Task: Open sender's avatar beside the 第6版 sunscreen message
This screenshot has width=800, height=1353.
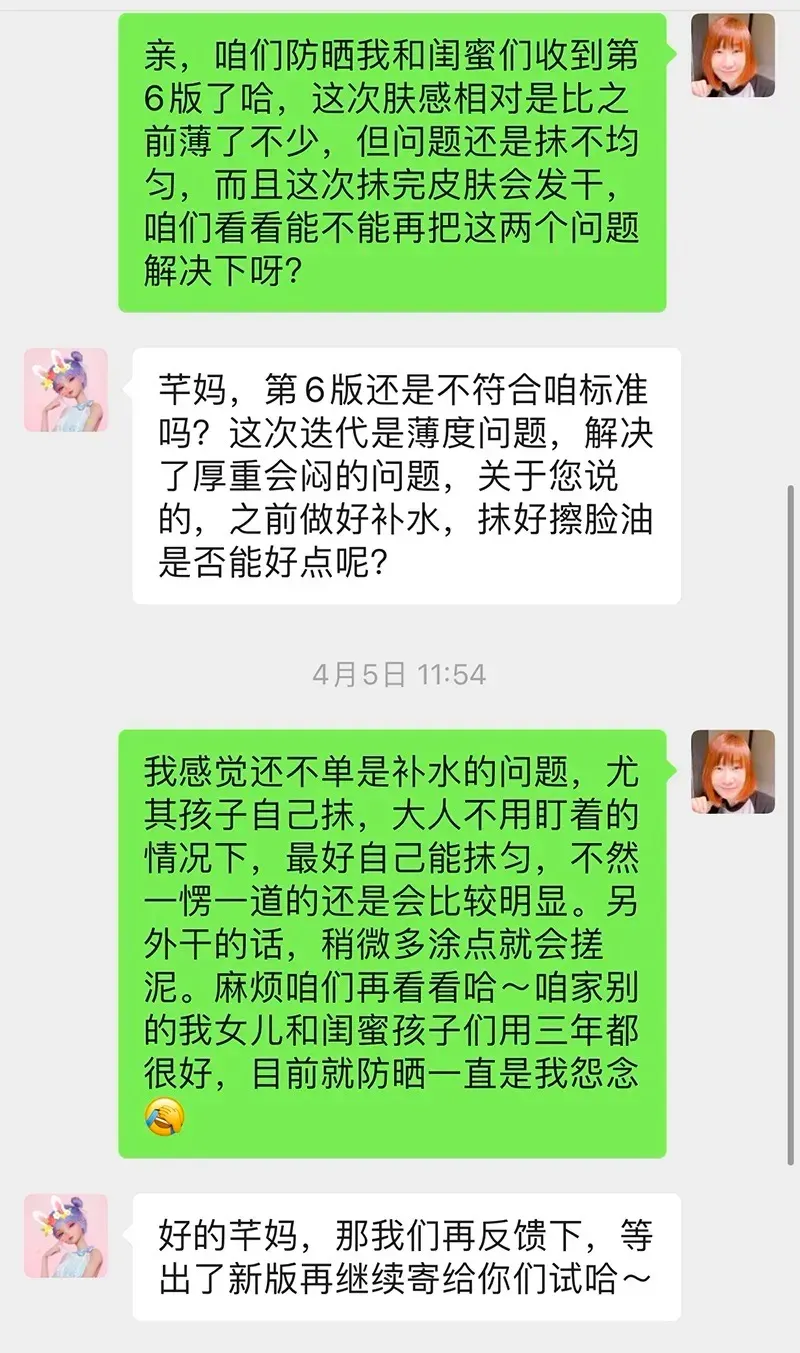Action: point(733,55)
